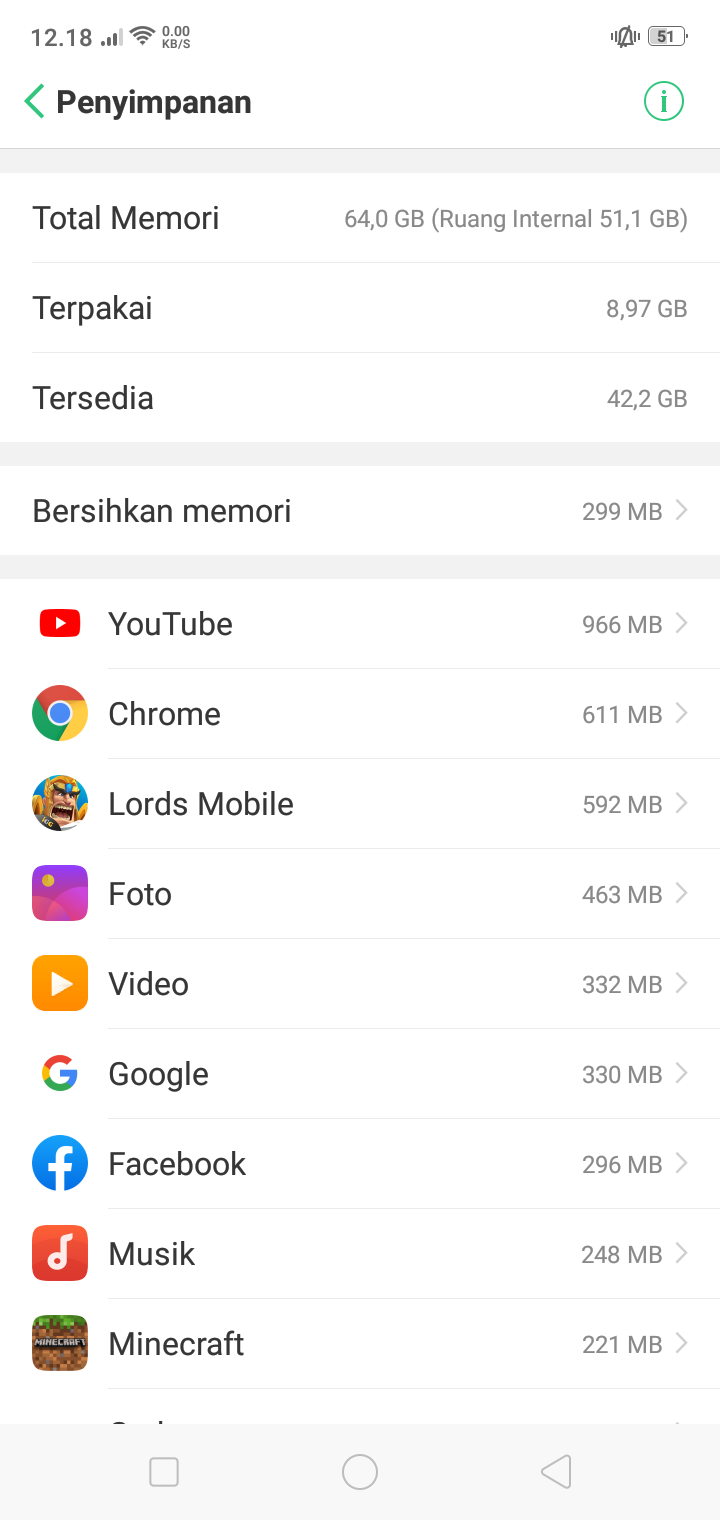Screen dimensions: 720x1520
Task: Open Facebook storage details
Action: tap(360, 1164)
